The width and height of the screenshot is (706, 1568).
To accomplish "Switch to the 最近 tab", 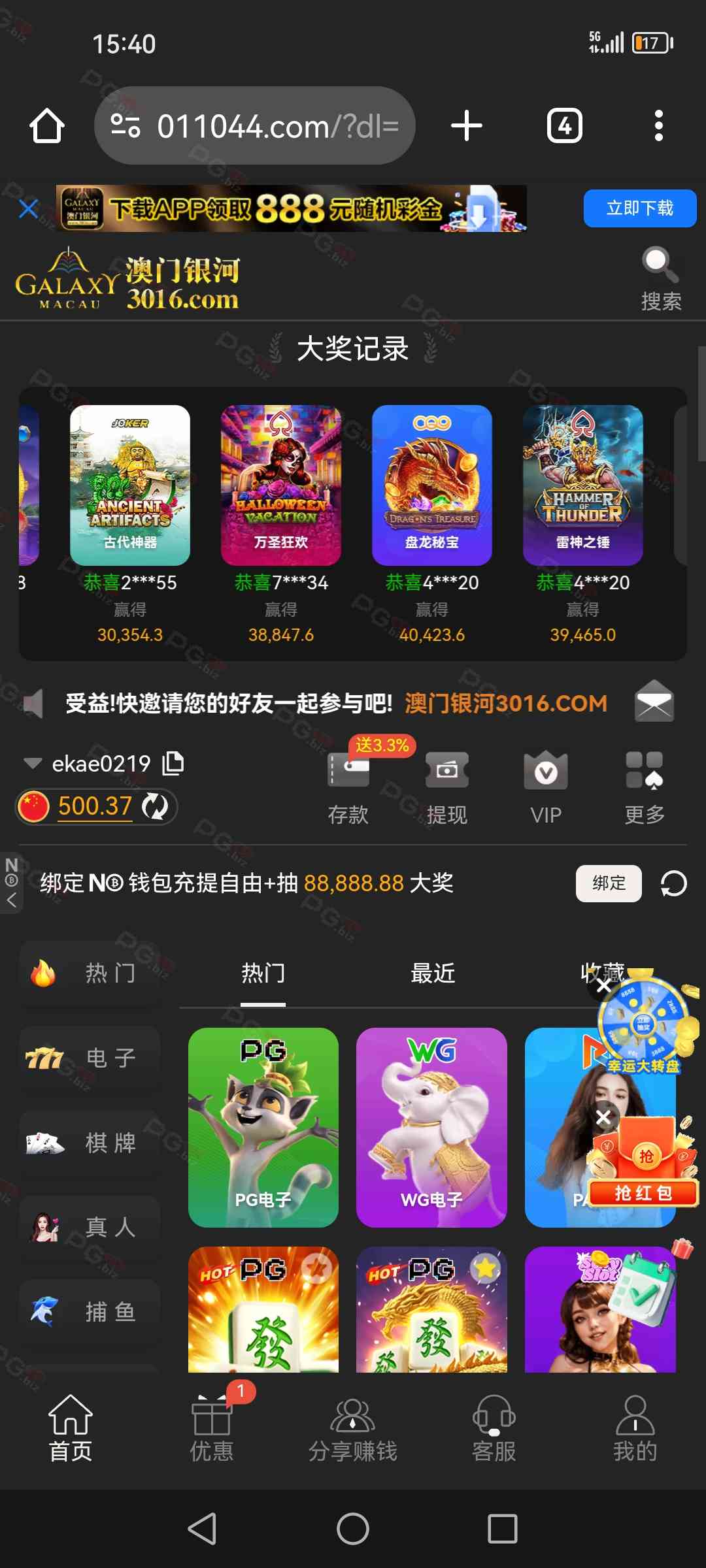I will point(433,973).
